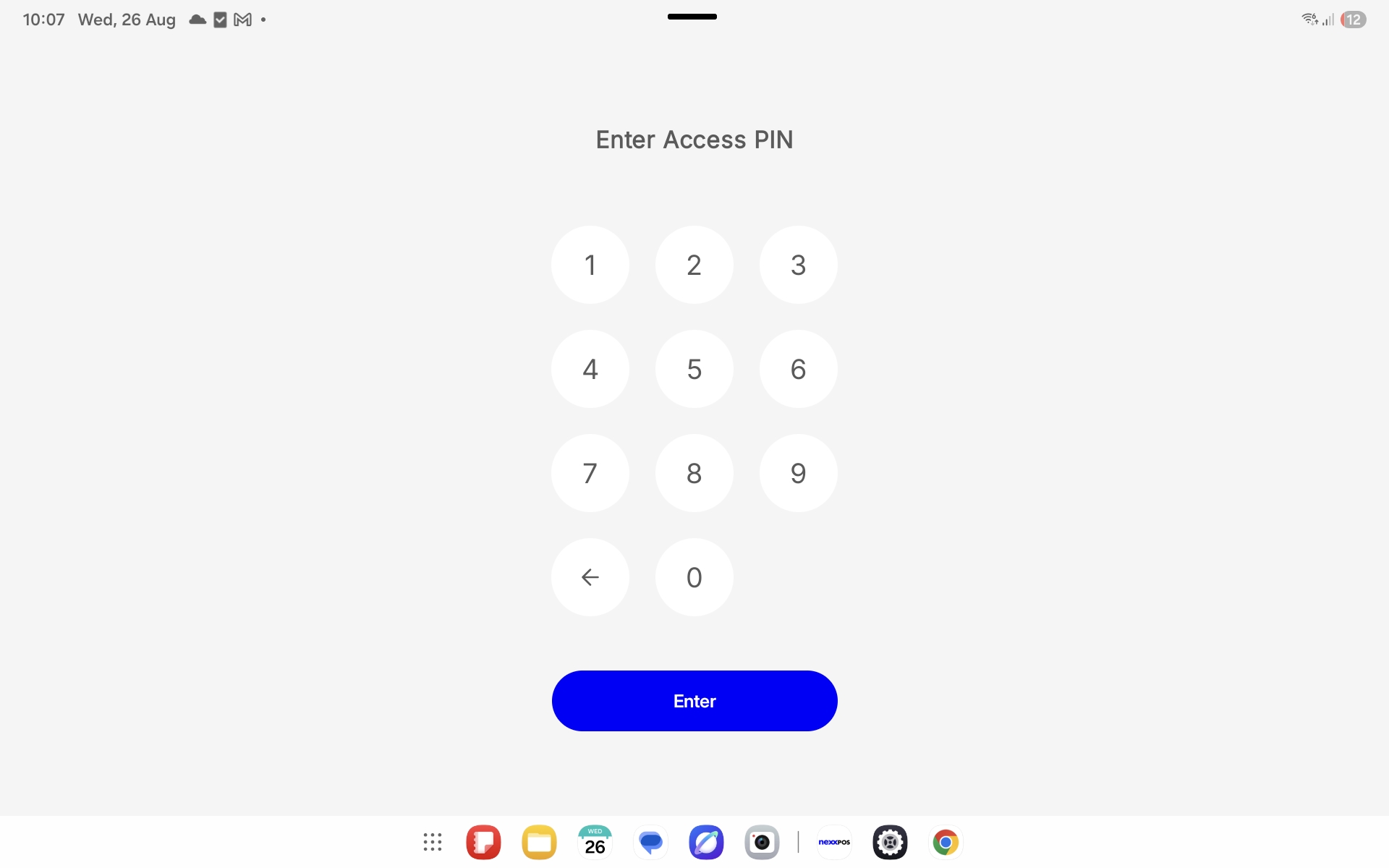Tap the number 3 key
The width and height of the screenshot is (1389, 868).
[x=799, y=265]
